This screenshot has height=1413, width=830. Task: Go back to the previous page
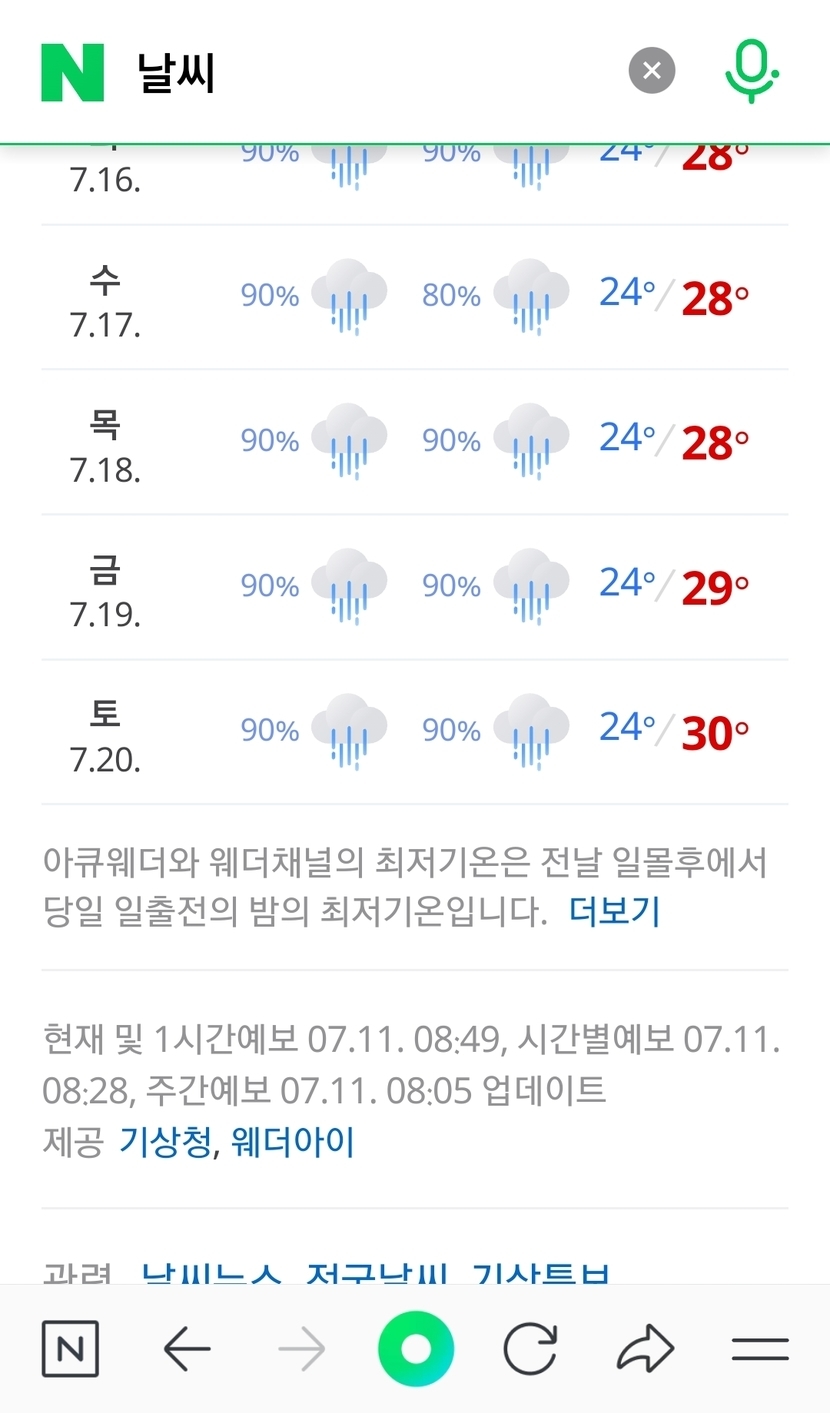187,1350
